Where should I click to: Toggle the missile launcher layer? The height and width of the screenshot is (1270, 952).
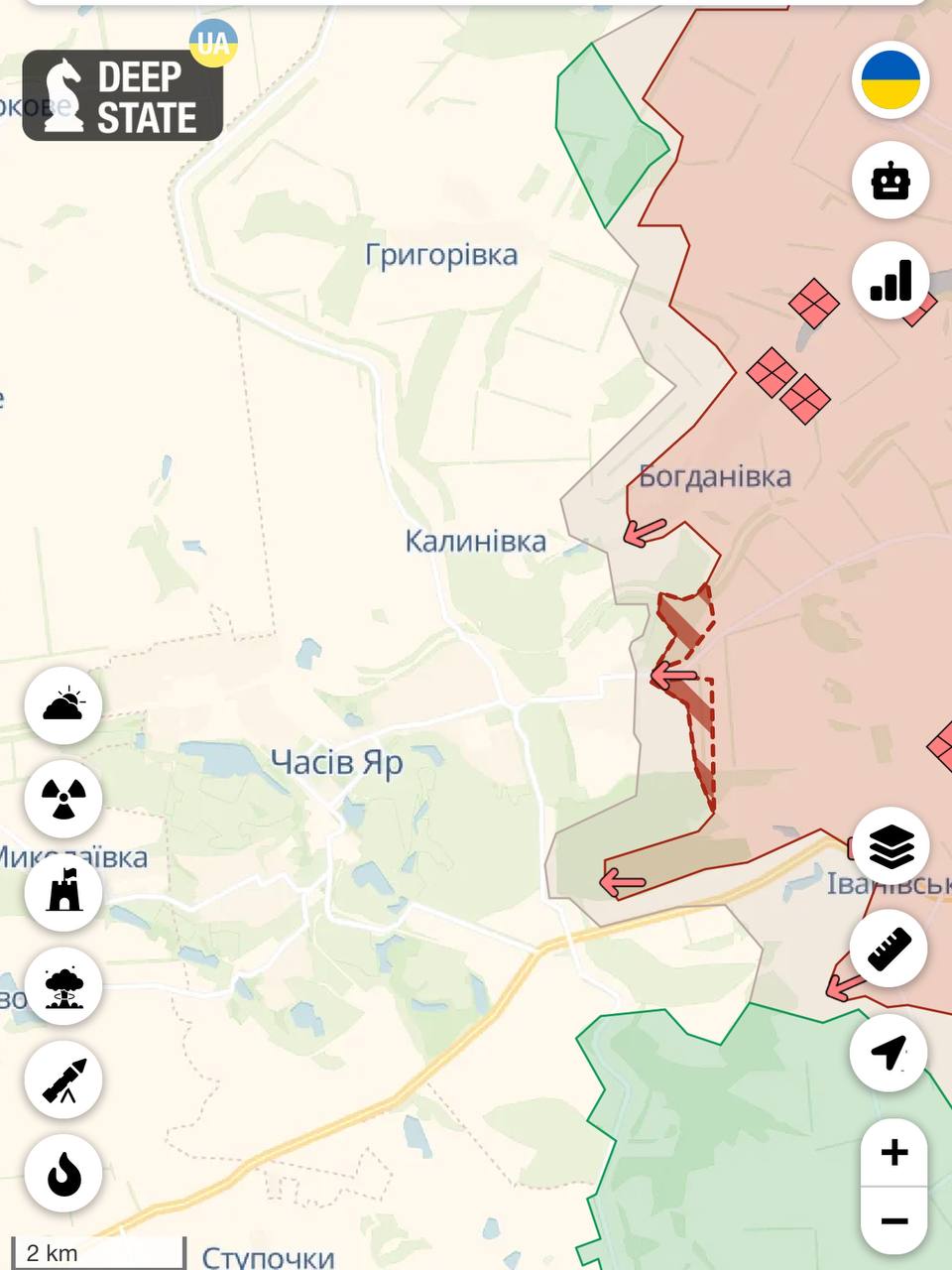click(63, 1080)
